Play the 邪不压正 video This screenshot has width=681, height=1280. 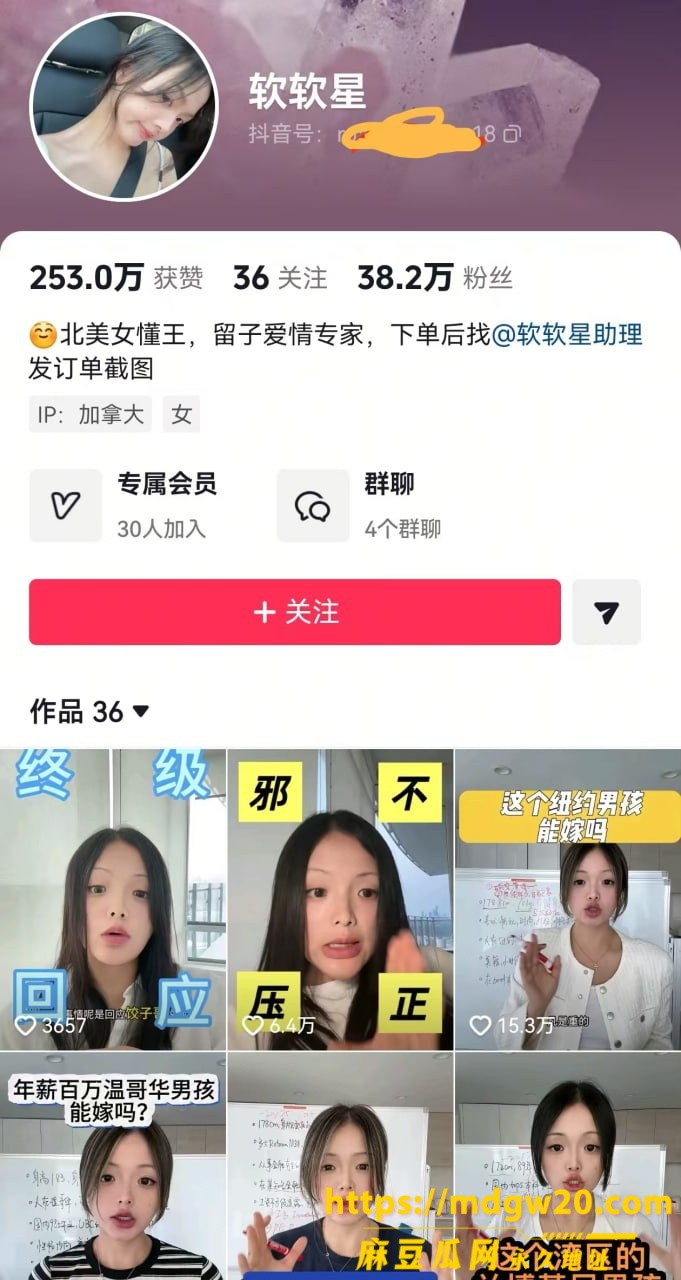click(x=340, y=899)
